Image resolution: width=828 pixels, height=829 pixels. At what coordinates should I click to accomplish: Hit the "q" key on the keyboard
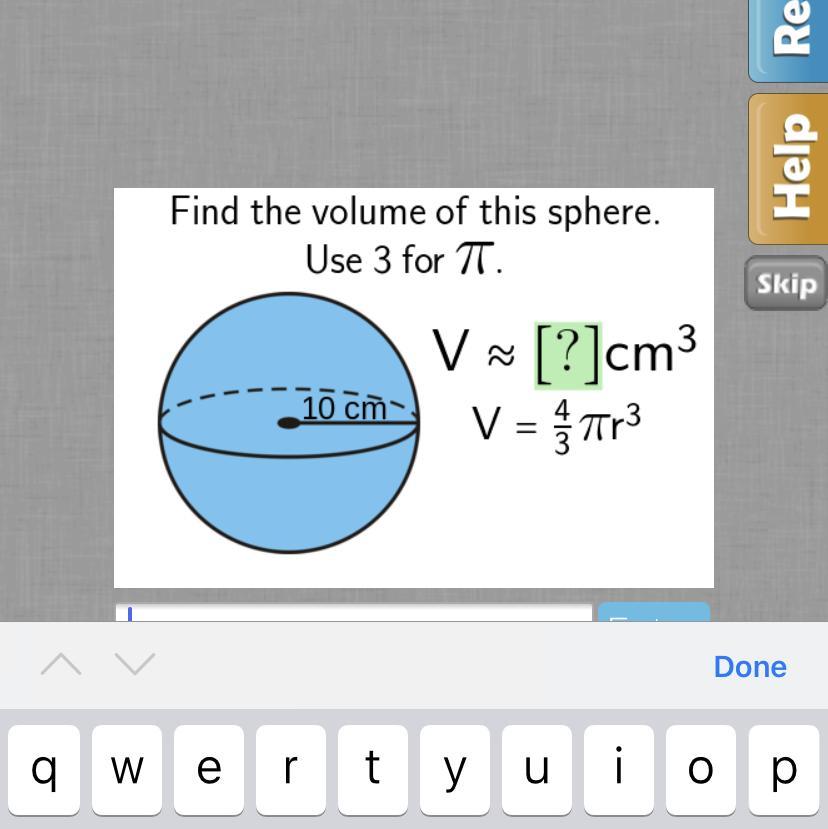[x=43, y=770]
